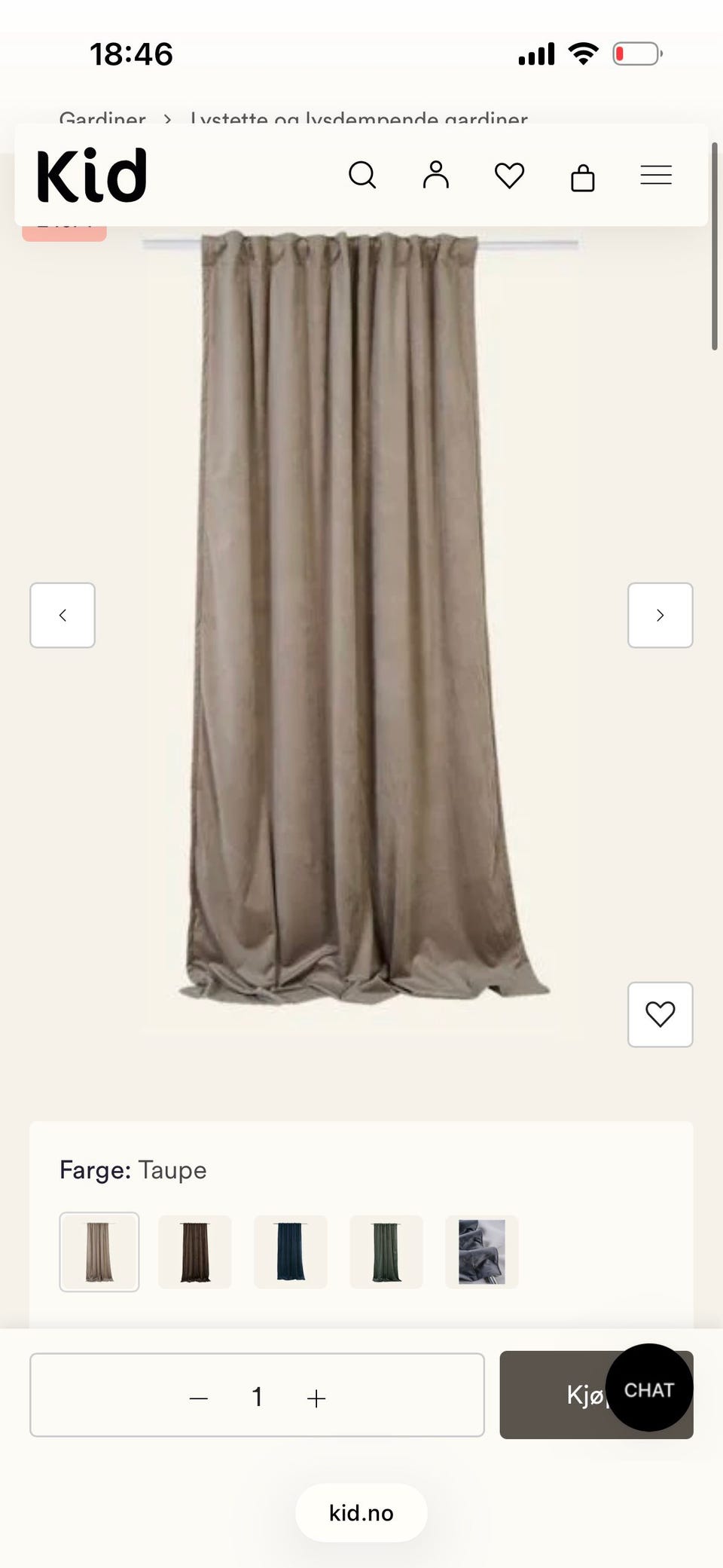This screenshot has width=723, height=1568.
Task: Show the previous product image
Action: pyautogui.click(x=63, y=615)
